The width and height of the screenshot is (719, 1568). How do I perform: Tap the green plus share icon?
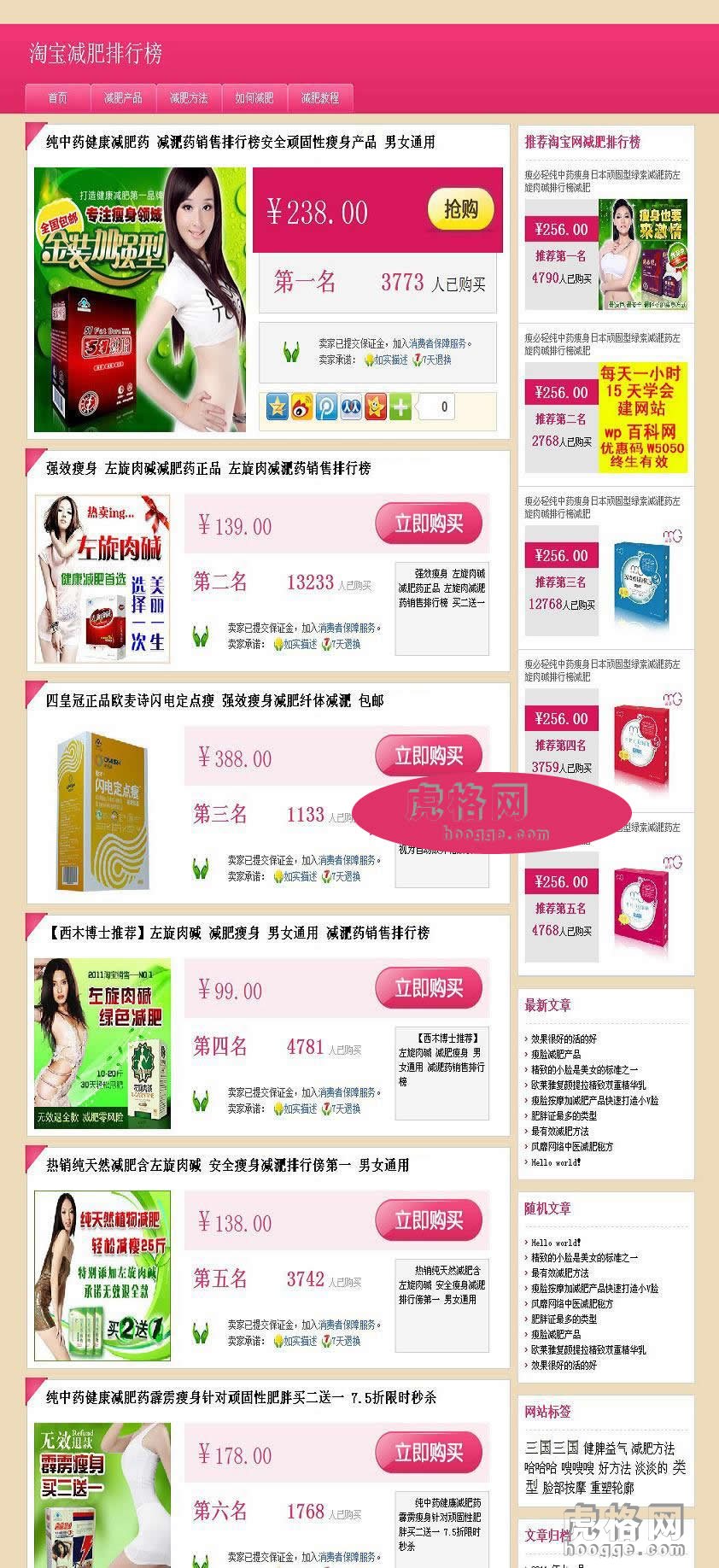(x=400, y=407)
